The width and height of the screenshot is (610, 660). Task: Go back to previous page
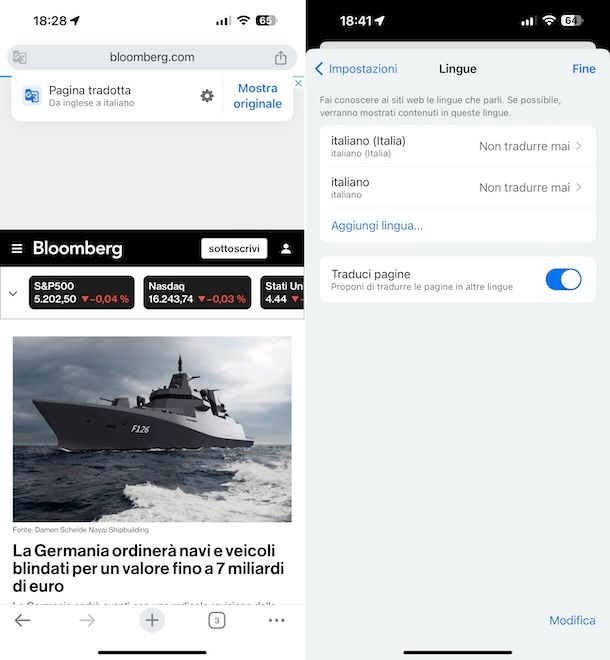(x=22, y=620)
